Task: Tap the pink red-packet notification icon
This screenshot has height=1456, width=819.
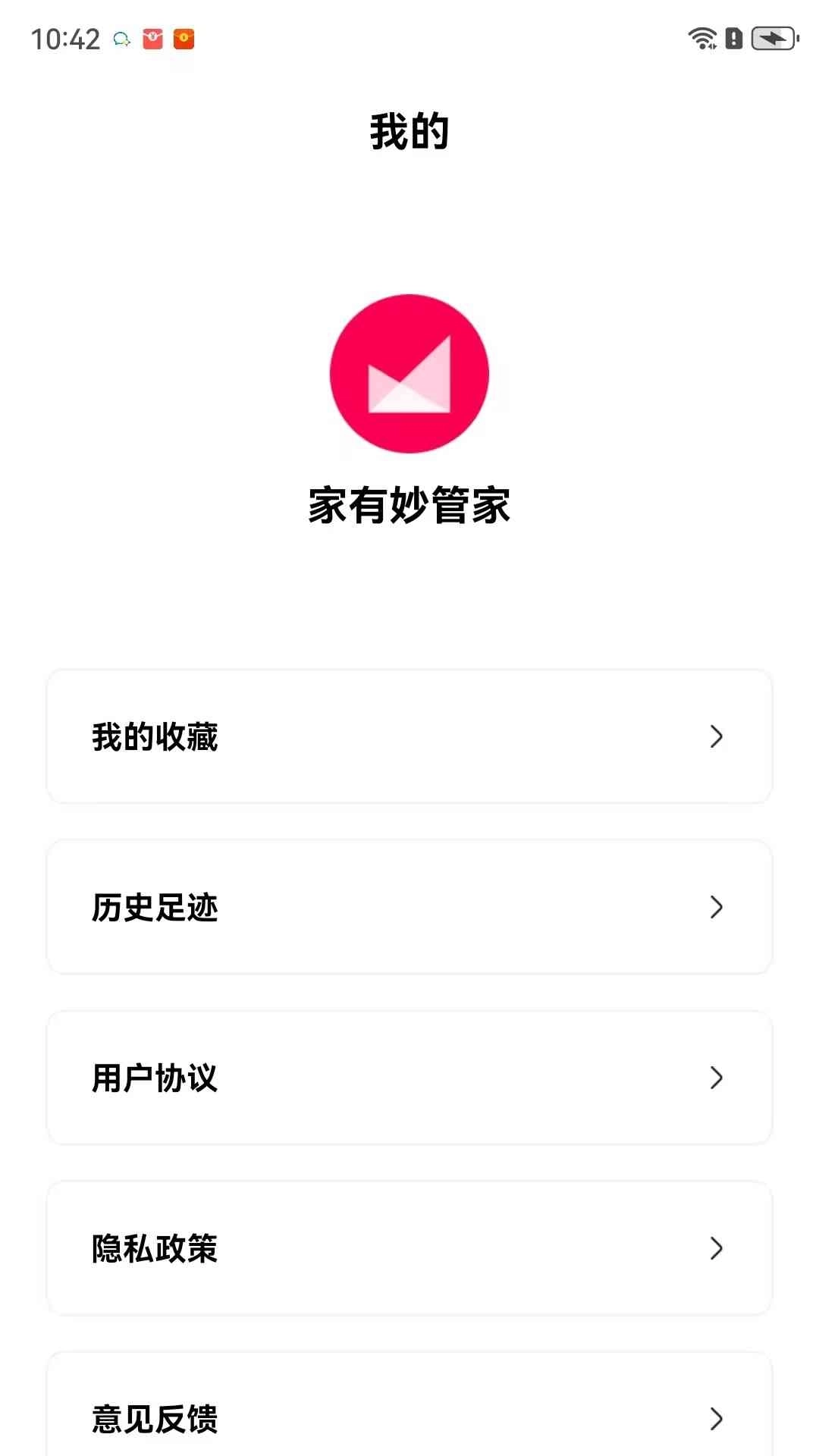Action: click(152, 38)
